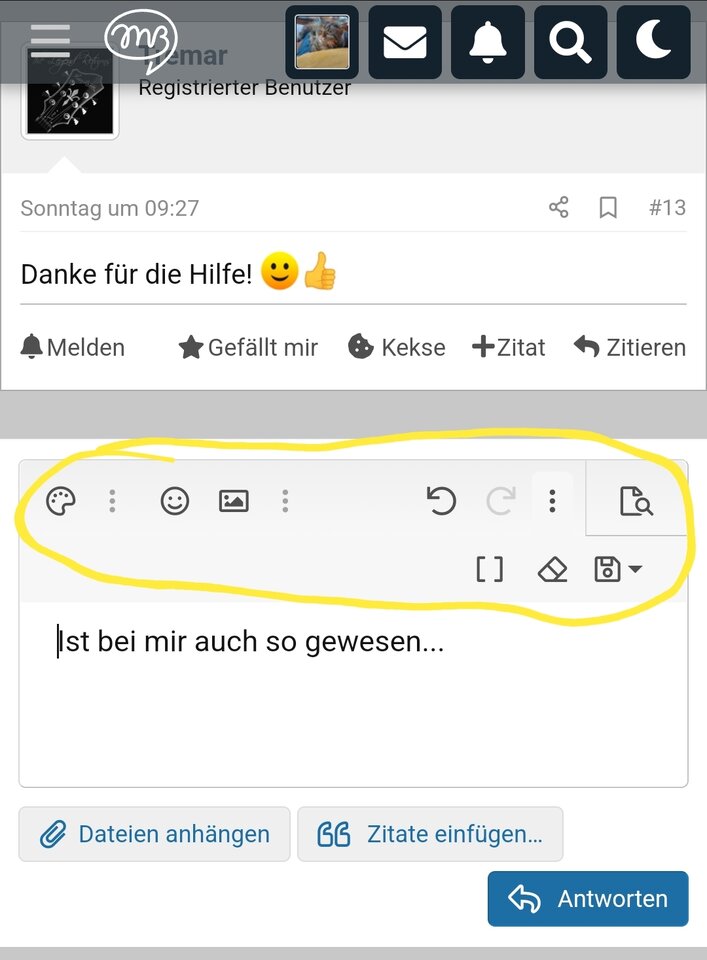Post the reply with Antworten

tap(588, 898)
